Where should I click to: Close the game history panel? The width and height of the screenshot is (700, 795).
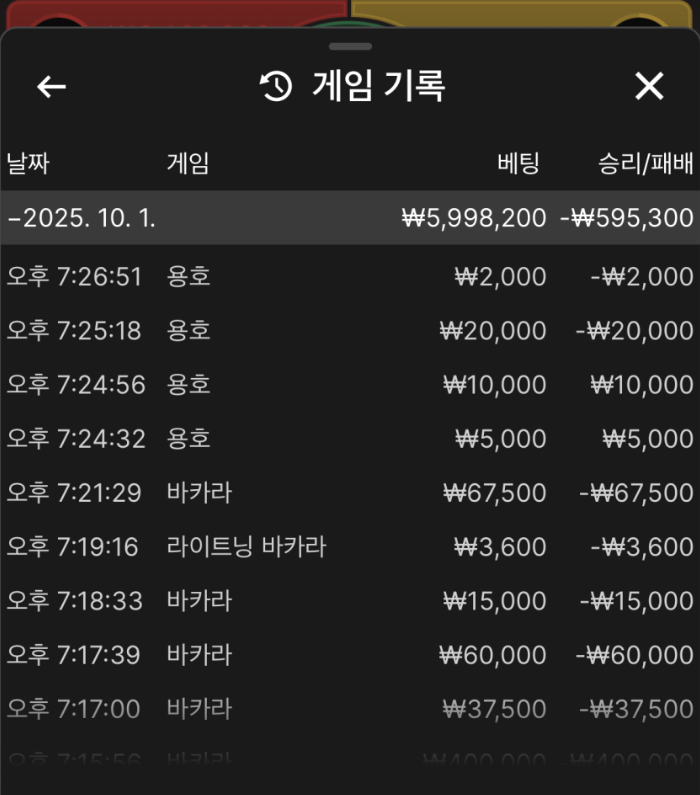point(649,87)
